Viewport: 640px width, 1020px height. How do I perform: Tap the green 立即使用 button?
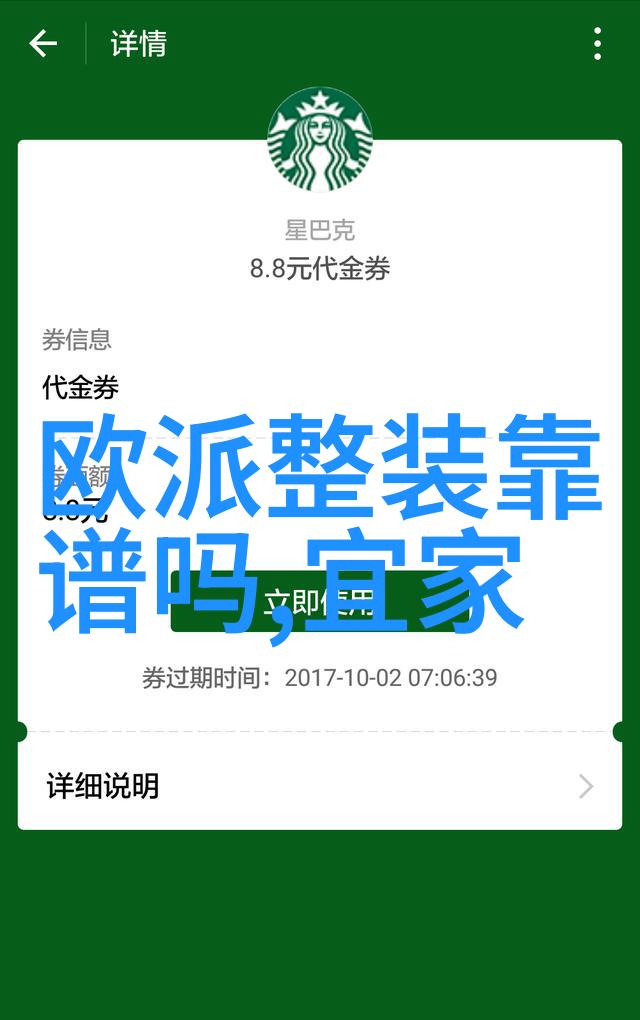pyautogui.click(x=318, y=601)
